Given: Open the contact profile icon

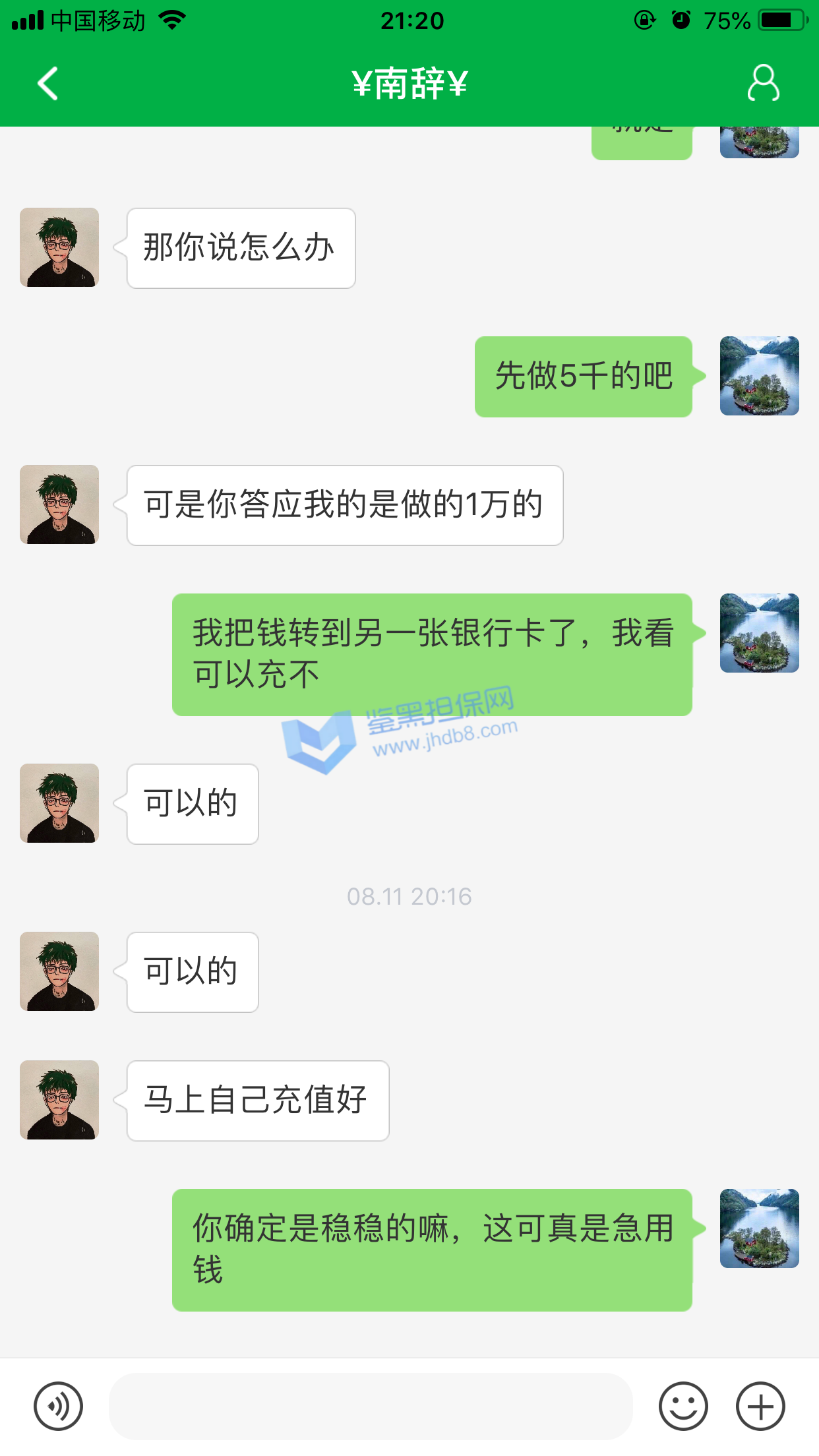Looking at the screenshot, I should [x=763, y=83].
